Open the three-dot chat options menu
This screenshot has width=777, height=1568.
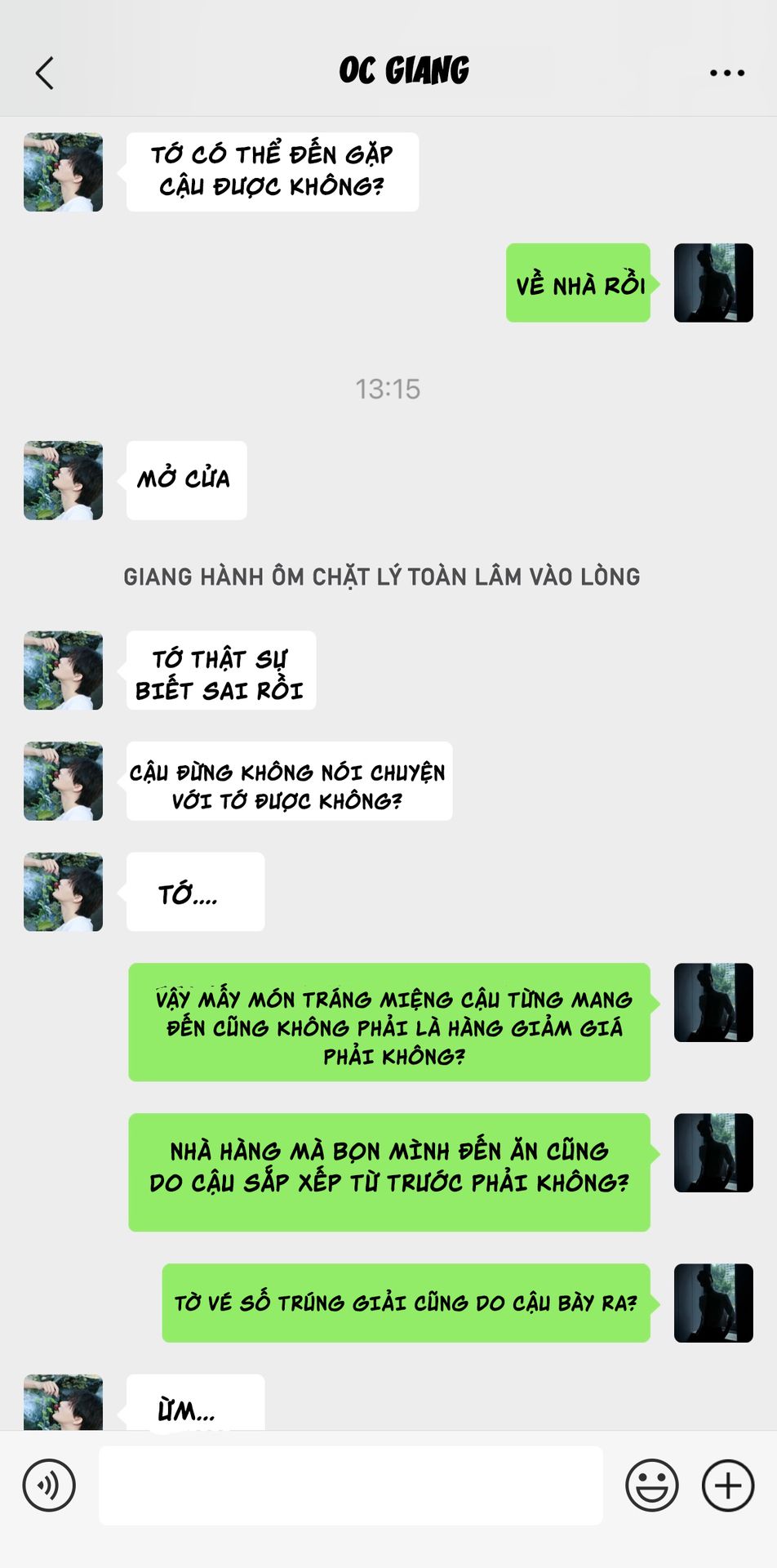(x=726, y=73)
